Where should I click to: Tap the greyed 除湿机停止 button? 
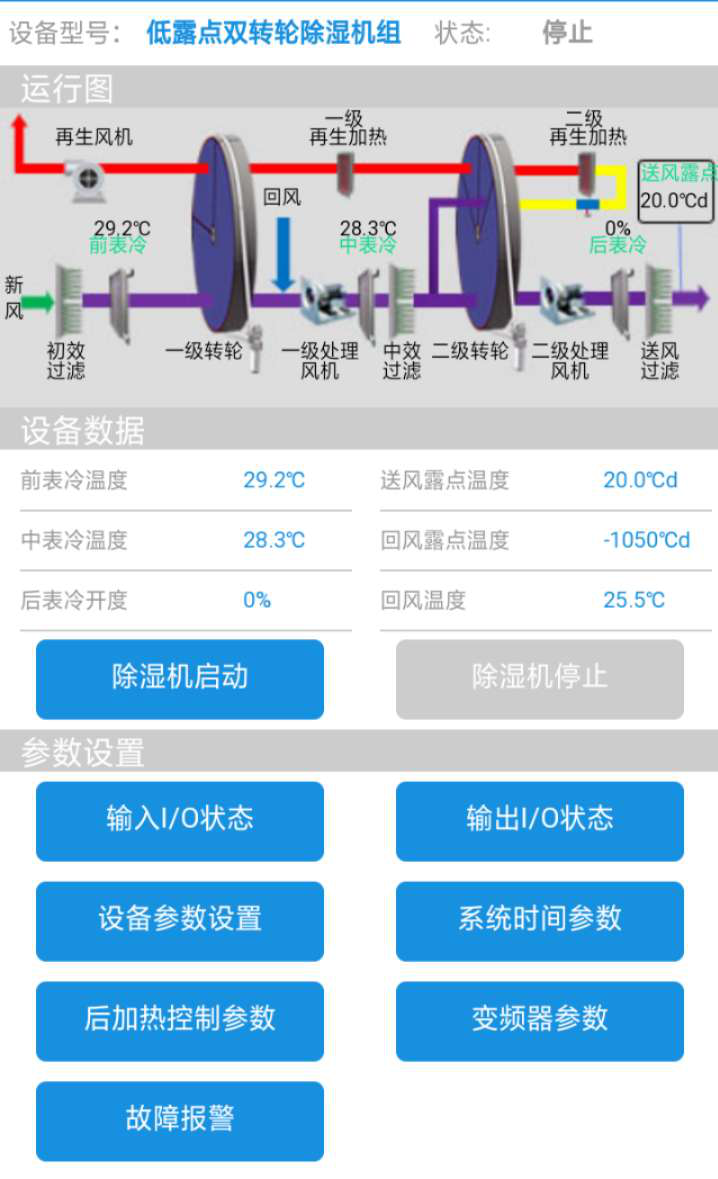(x=539, y=678)
